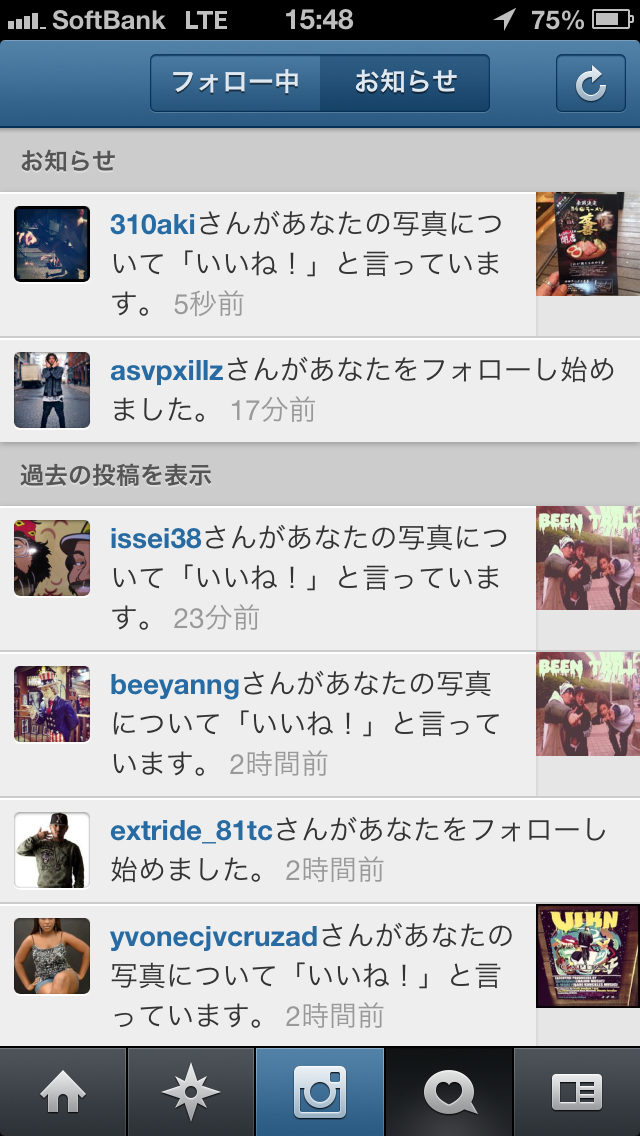This screenshot has height=1136, width=640.
Task: View photo thumbnail liked by yvonecjvcruzad
Action: click(588, 956)
